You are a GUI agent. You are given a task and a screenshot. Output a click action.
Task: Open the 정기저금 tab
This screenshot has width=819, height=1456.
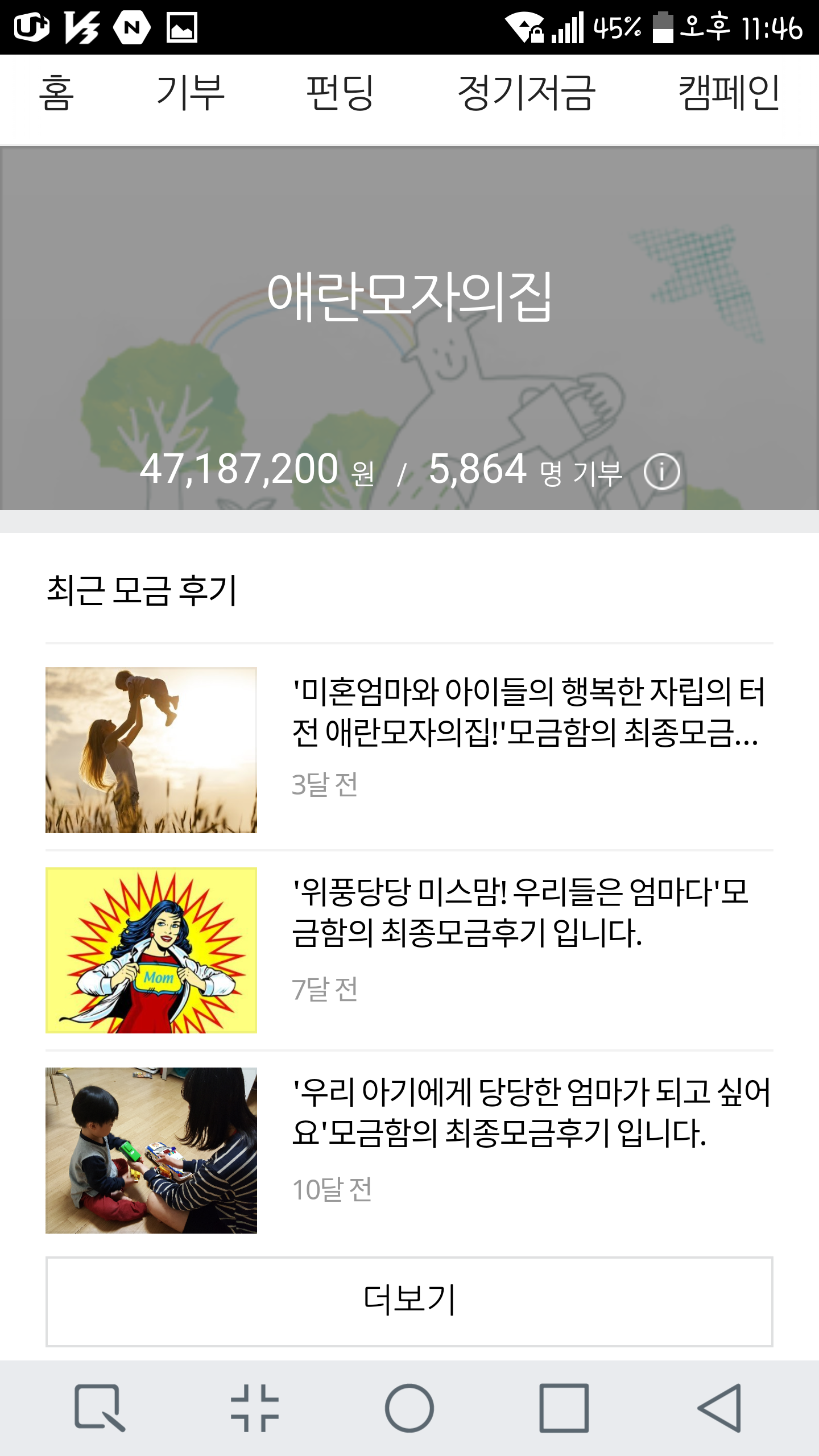pos(527,93)
